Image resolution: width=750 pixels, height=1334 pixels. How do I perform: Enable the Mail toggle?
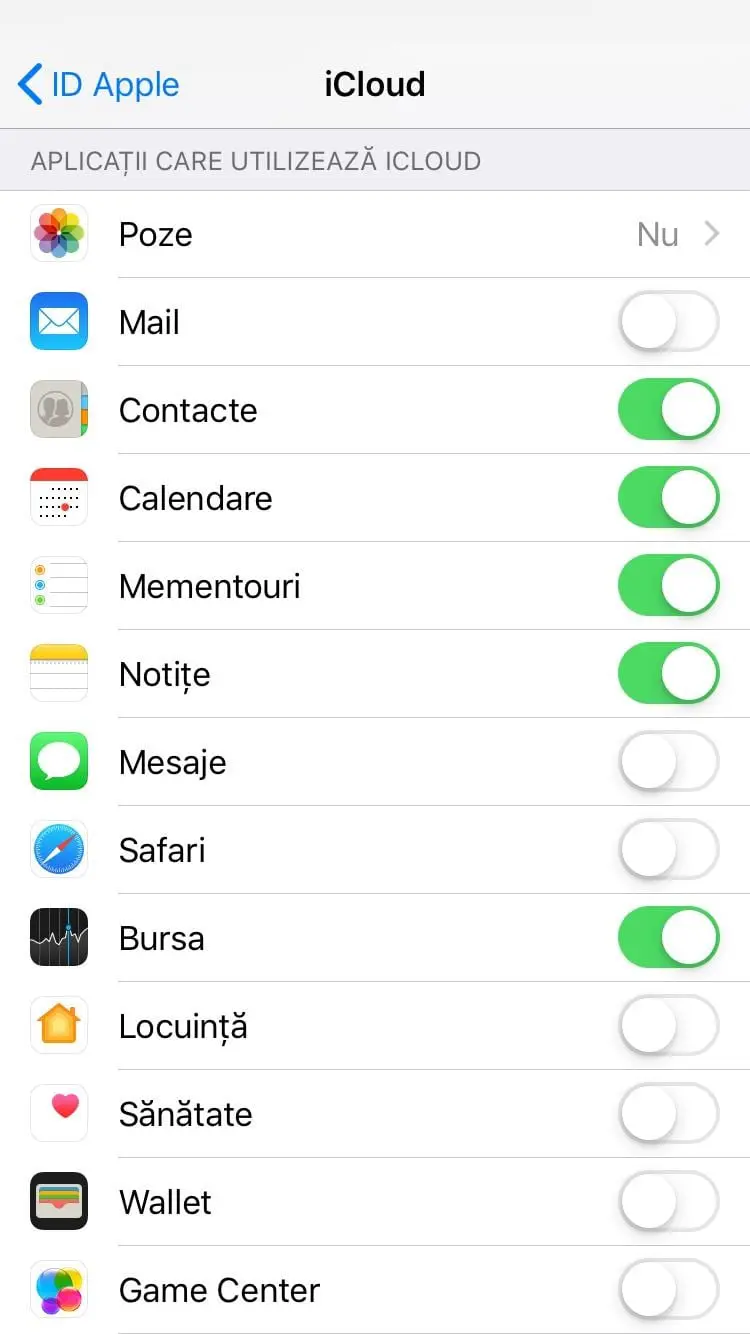point(668,322)
